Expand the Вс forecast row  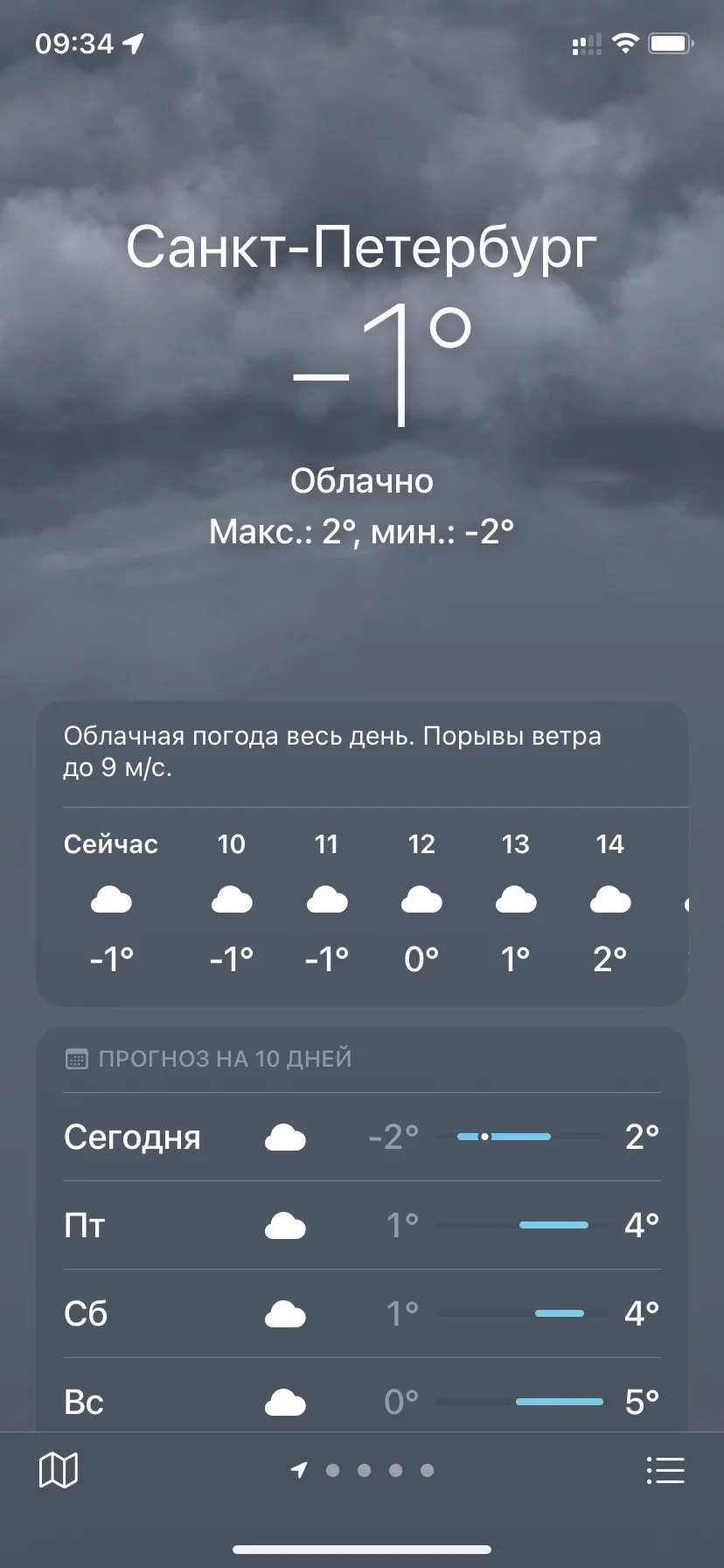coord(360,1400)
